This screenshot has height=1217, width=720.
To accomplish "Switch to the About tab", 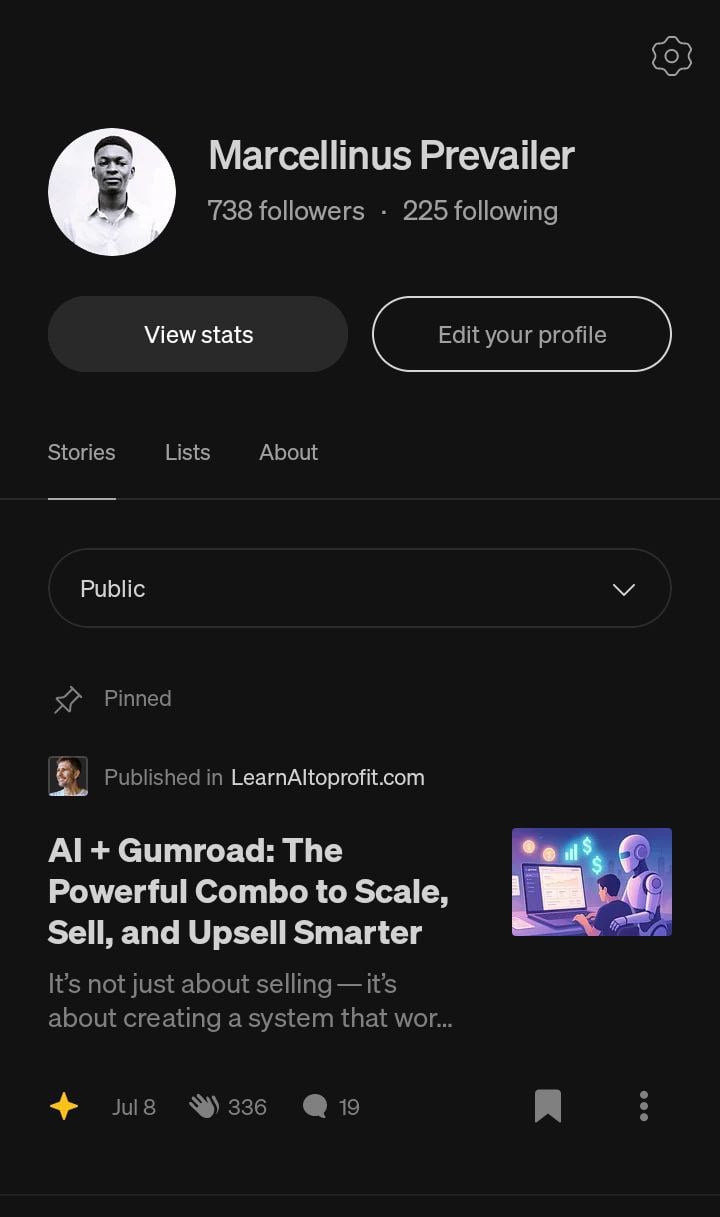I will click(289, 452).
